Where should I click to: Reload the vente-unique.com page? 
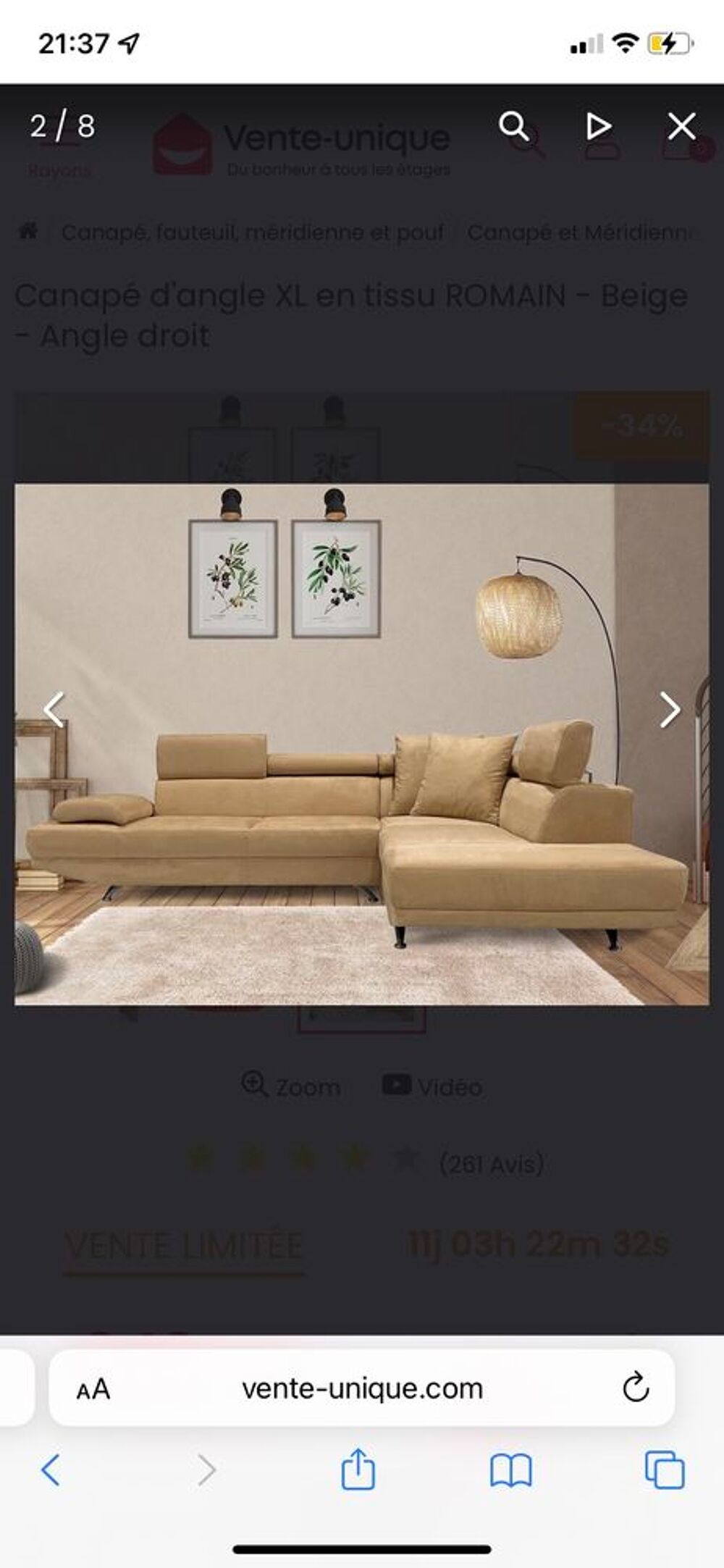635,1388
